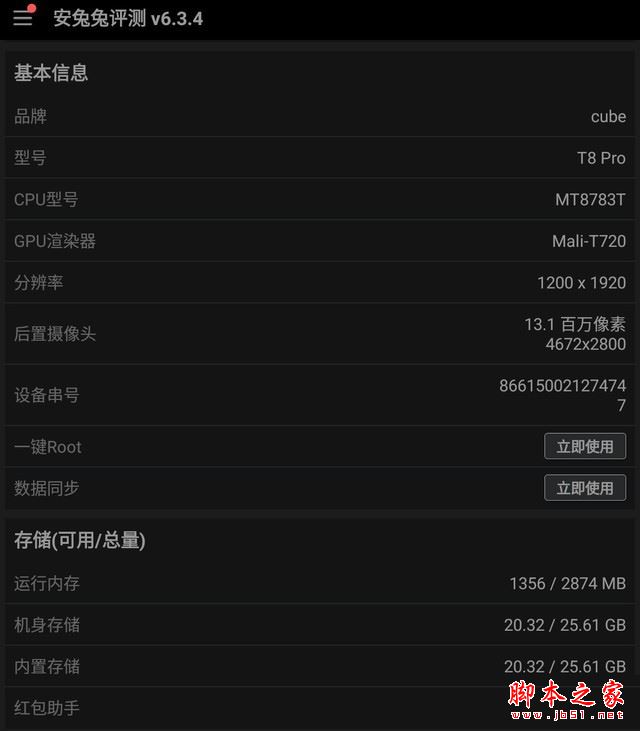640x731 pixels.
Task: Tap 立即使用 button for 一键Root
Action: point(585,446)
